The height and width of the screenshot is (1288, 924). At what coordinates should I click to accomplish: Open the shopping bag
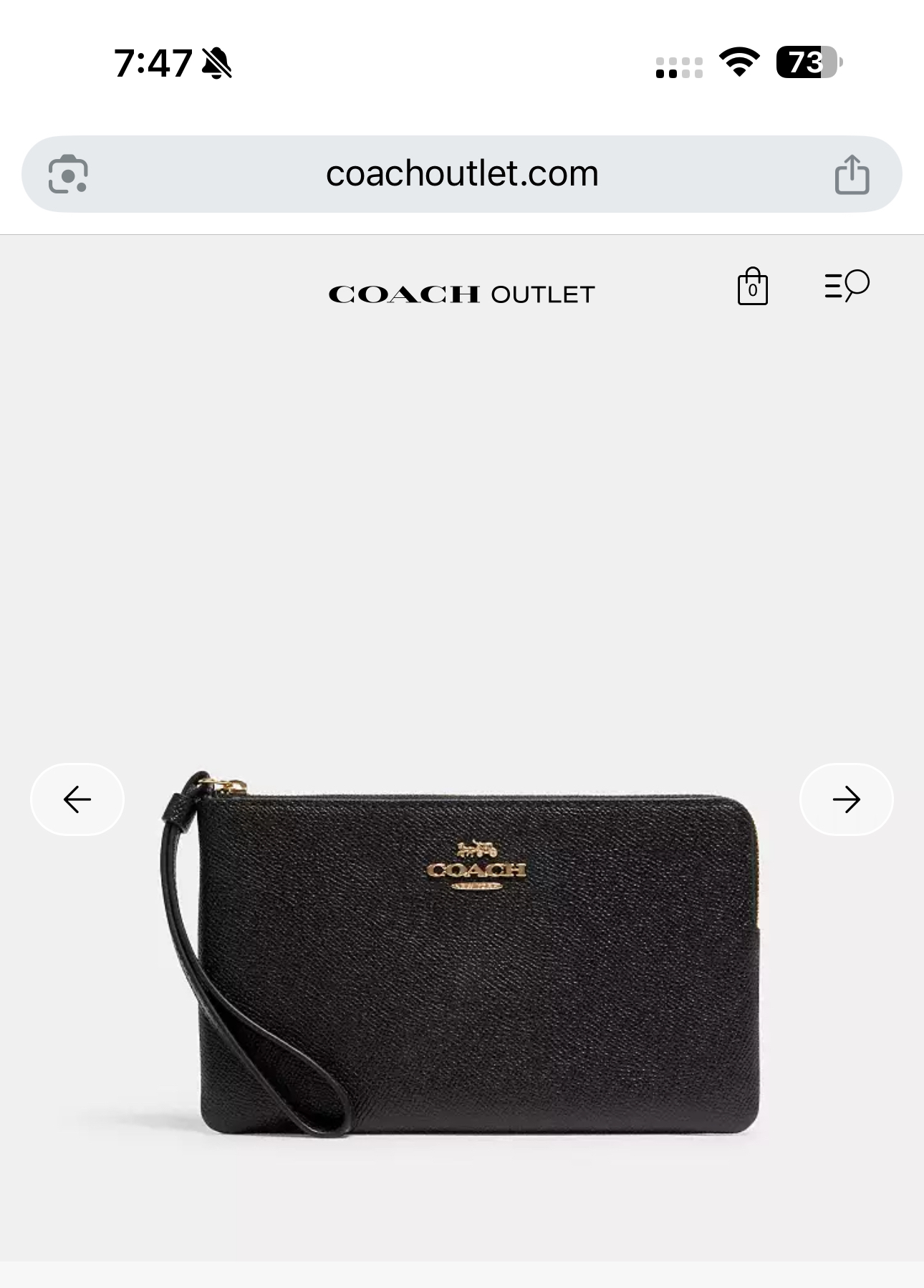tap(752, 287)
